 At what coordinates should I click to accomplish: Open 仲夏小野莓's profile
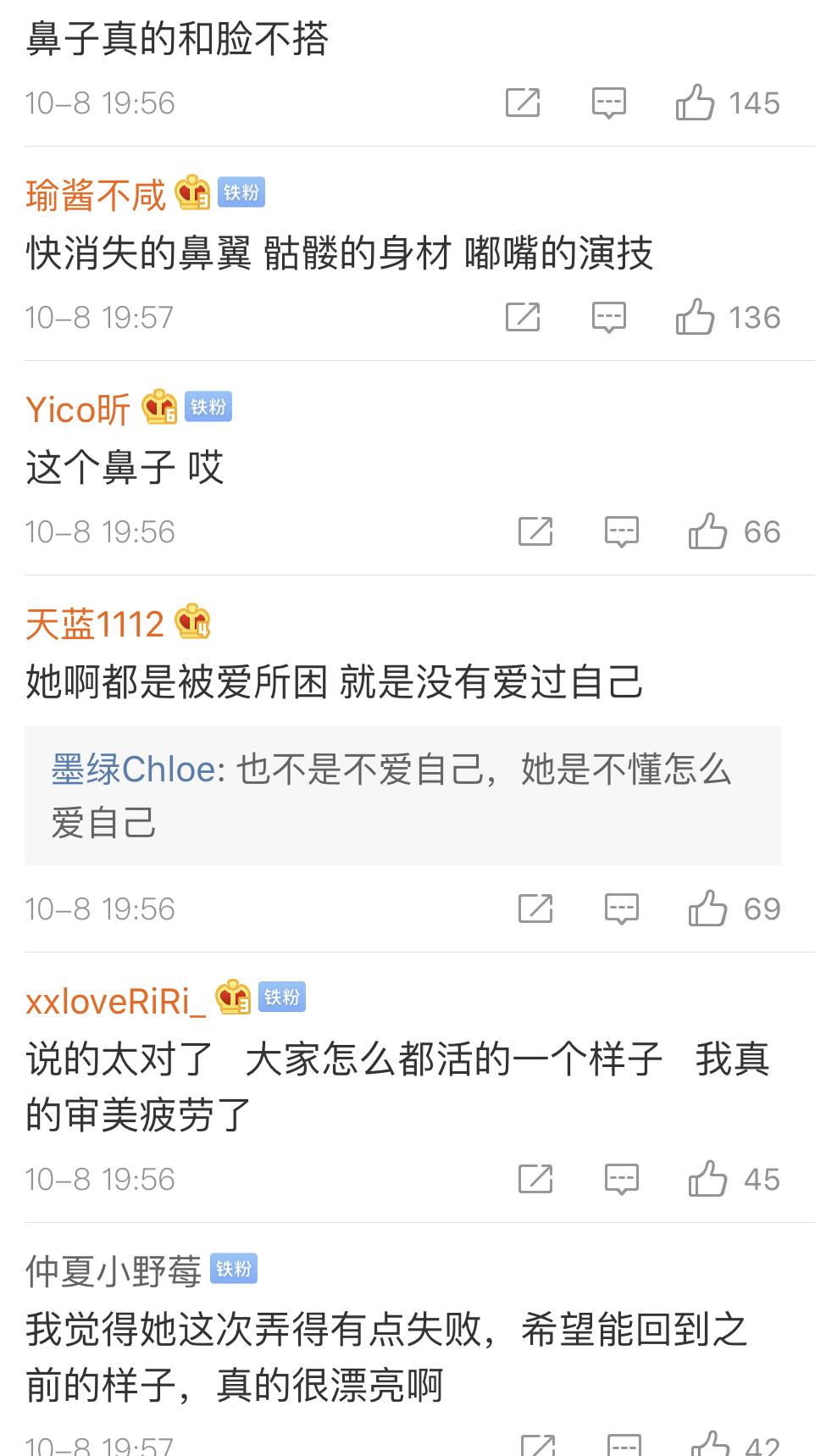coord(113,1271)
